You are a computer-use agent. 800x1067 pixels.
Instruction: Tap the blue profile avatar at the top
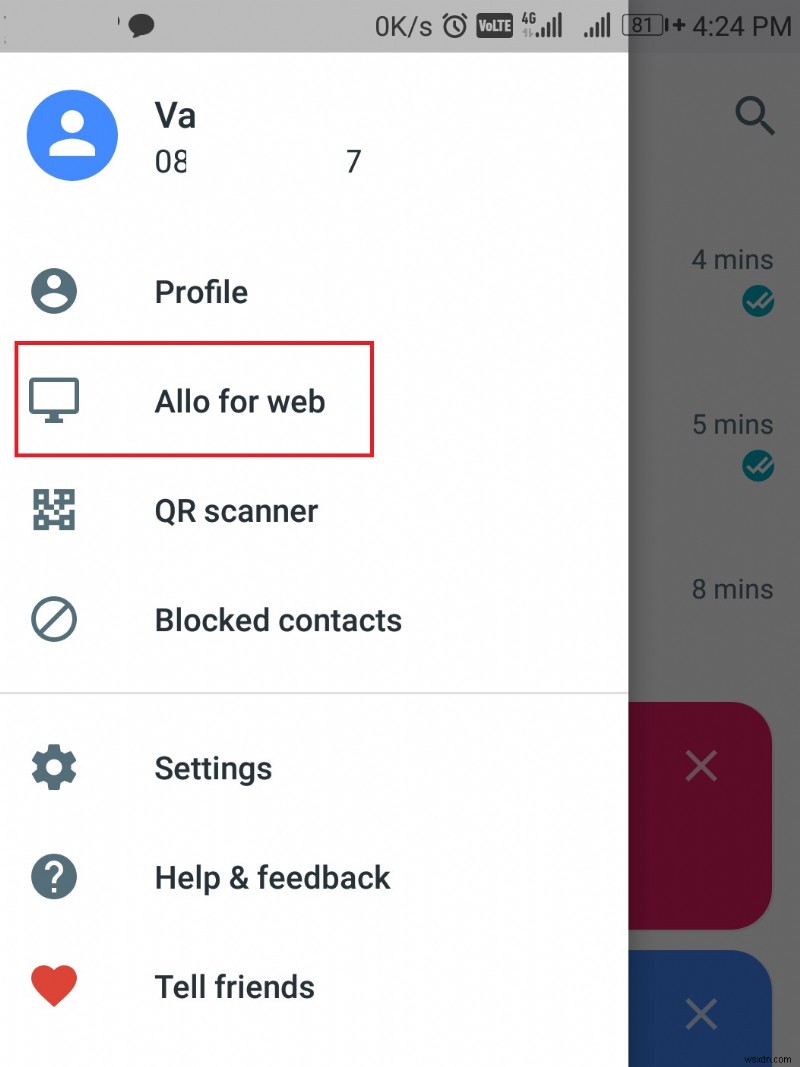tap(72, 135)
